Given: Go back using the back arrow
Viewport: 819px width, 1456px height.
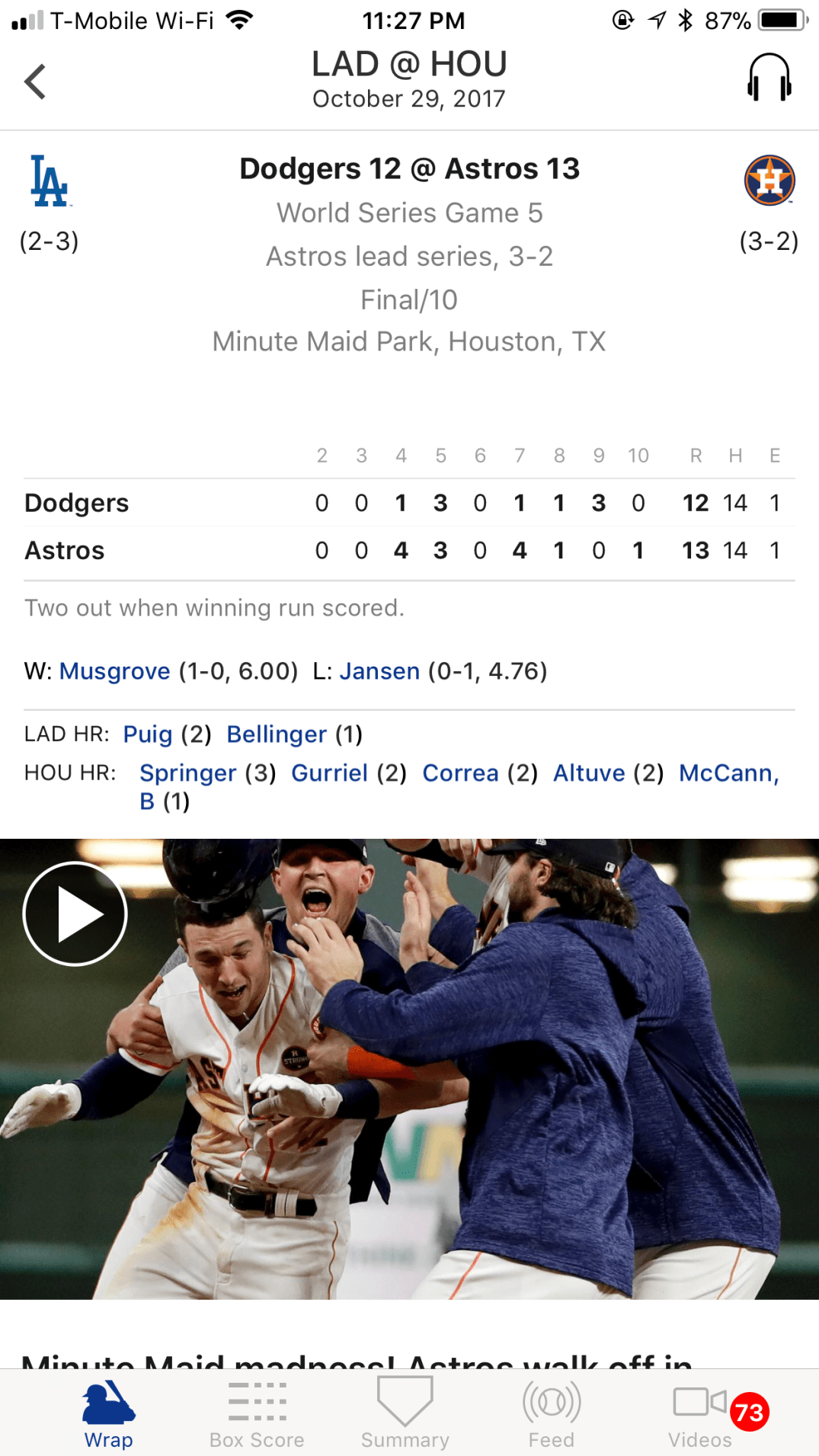Looking at the screenshot, I should point(35,82).
